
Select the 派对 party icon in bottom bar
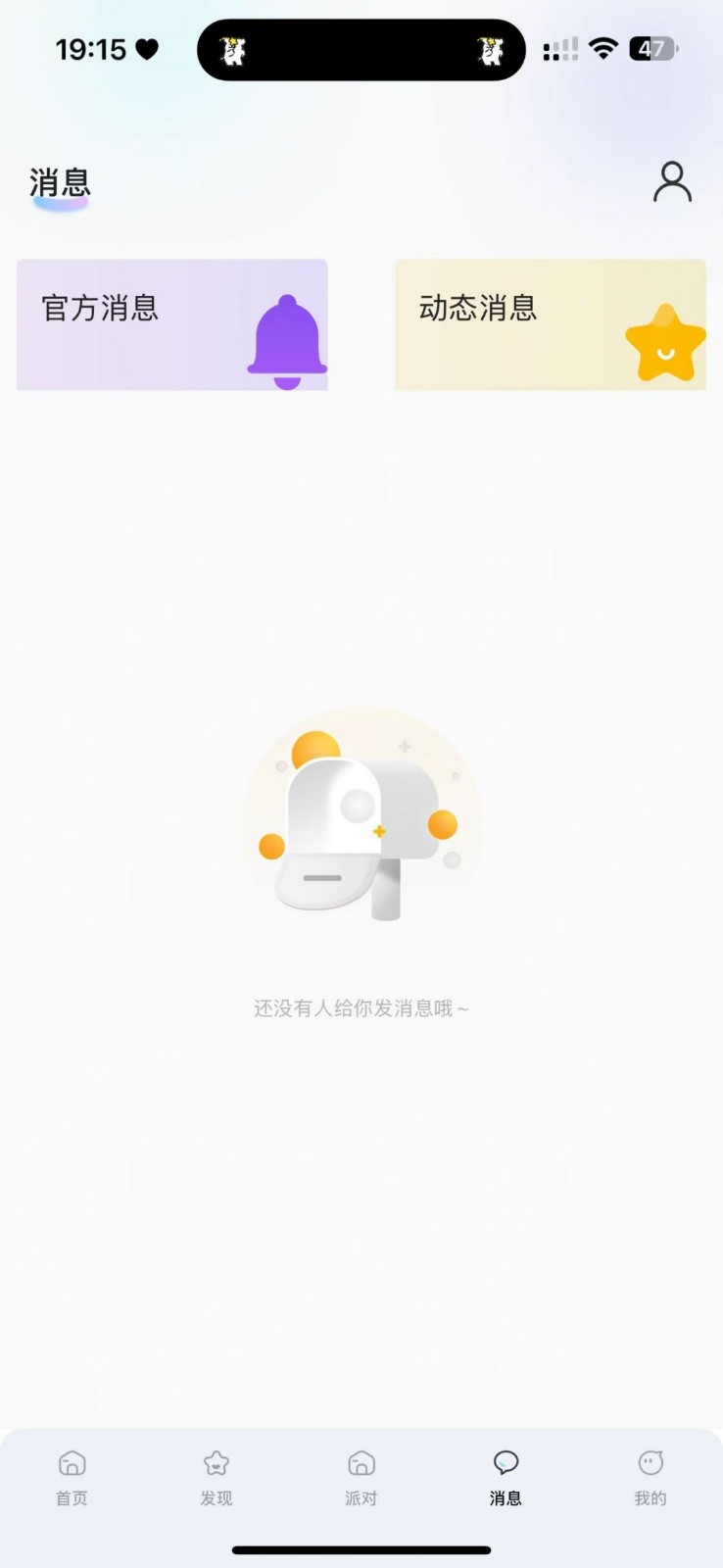361,1465
